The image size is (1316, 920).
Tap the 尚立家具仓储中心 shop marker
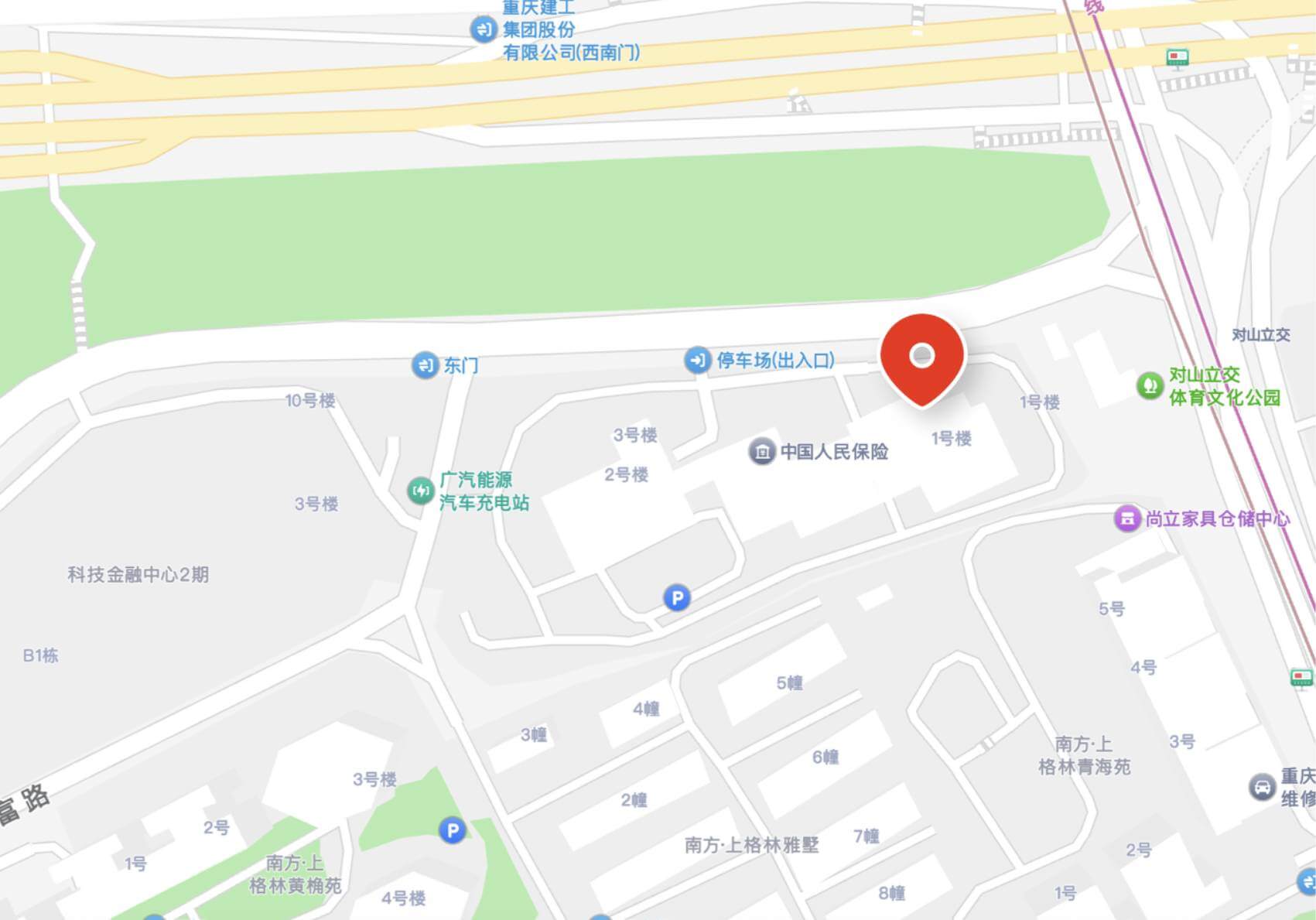pyautogui.click(x=1127, y=518)
